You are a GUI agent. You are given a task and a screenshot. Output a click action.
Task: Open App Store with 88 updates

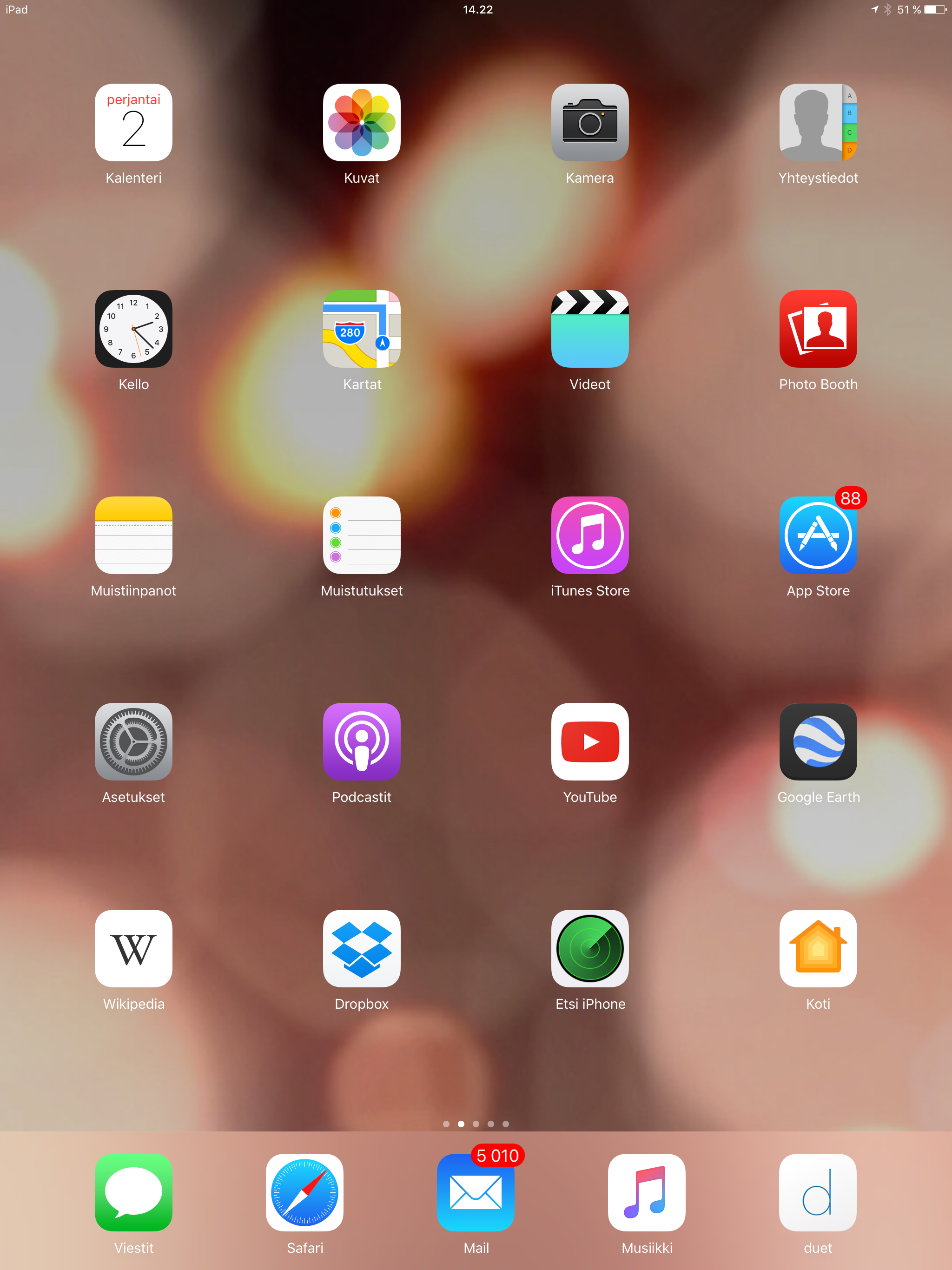point(818,535)
